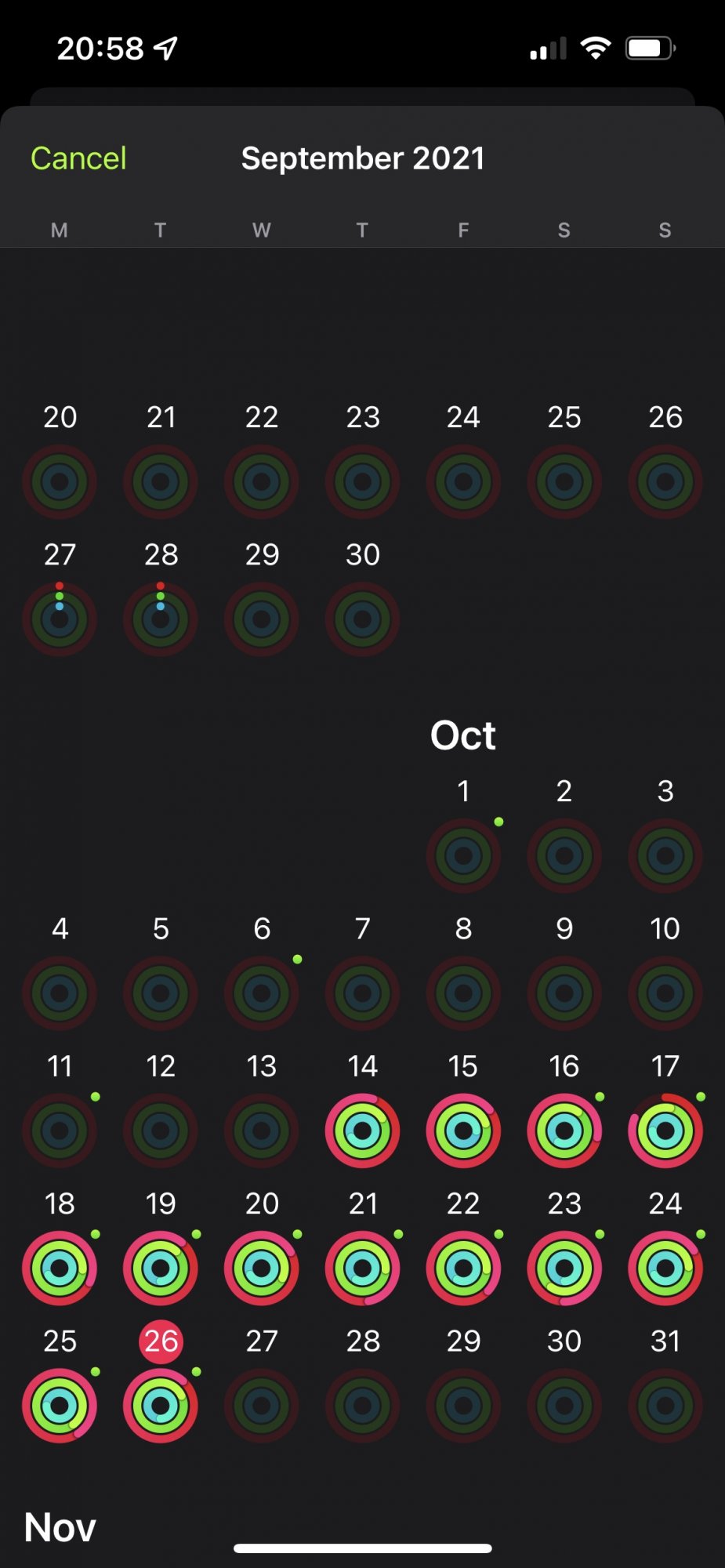This screenshot has width=725, height=1568.
Task: Select October 17 in the calendar
Action: [x=665, y=1109]
